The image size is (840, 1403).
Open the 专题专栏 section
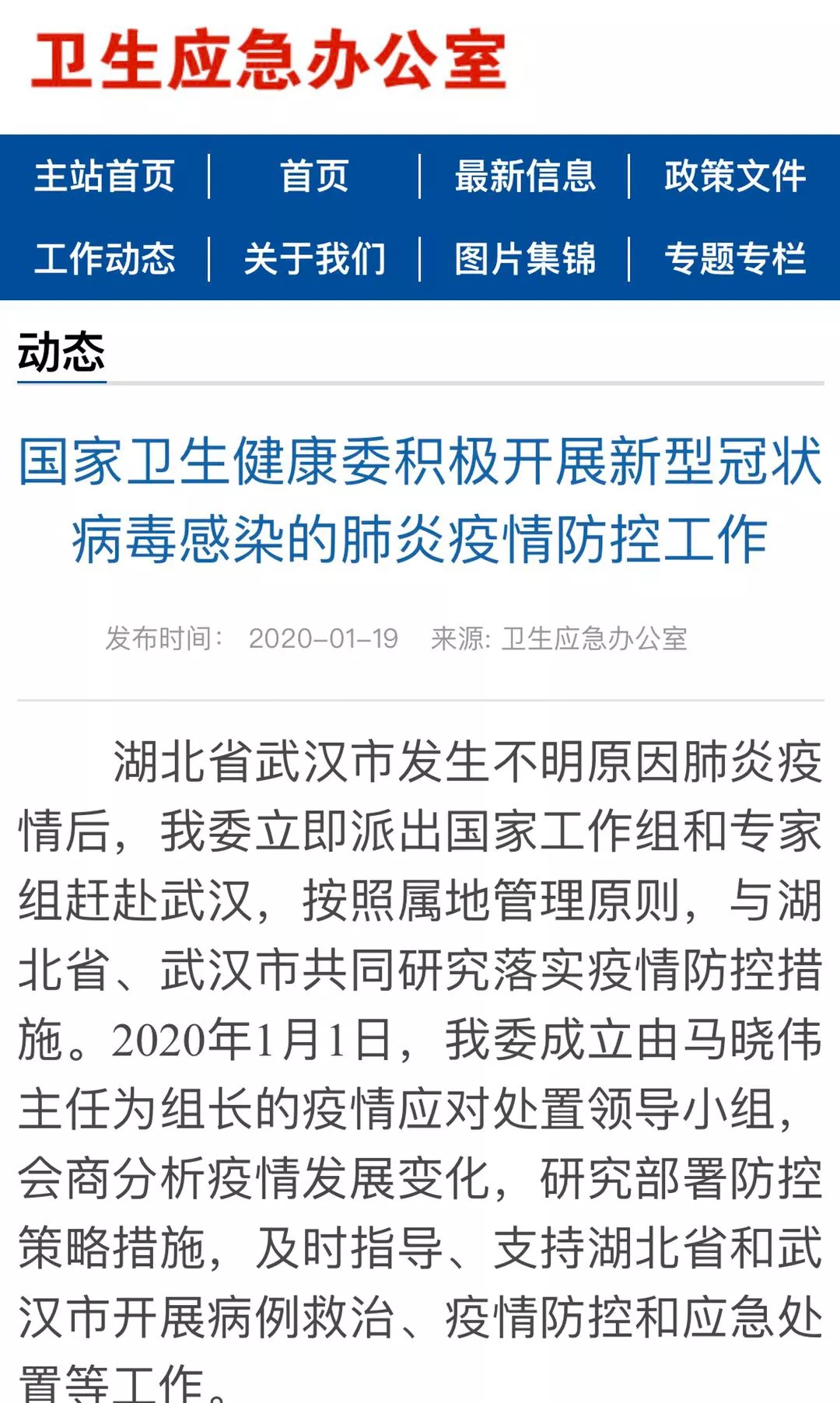(735, 258)
